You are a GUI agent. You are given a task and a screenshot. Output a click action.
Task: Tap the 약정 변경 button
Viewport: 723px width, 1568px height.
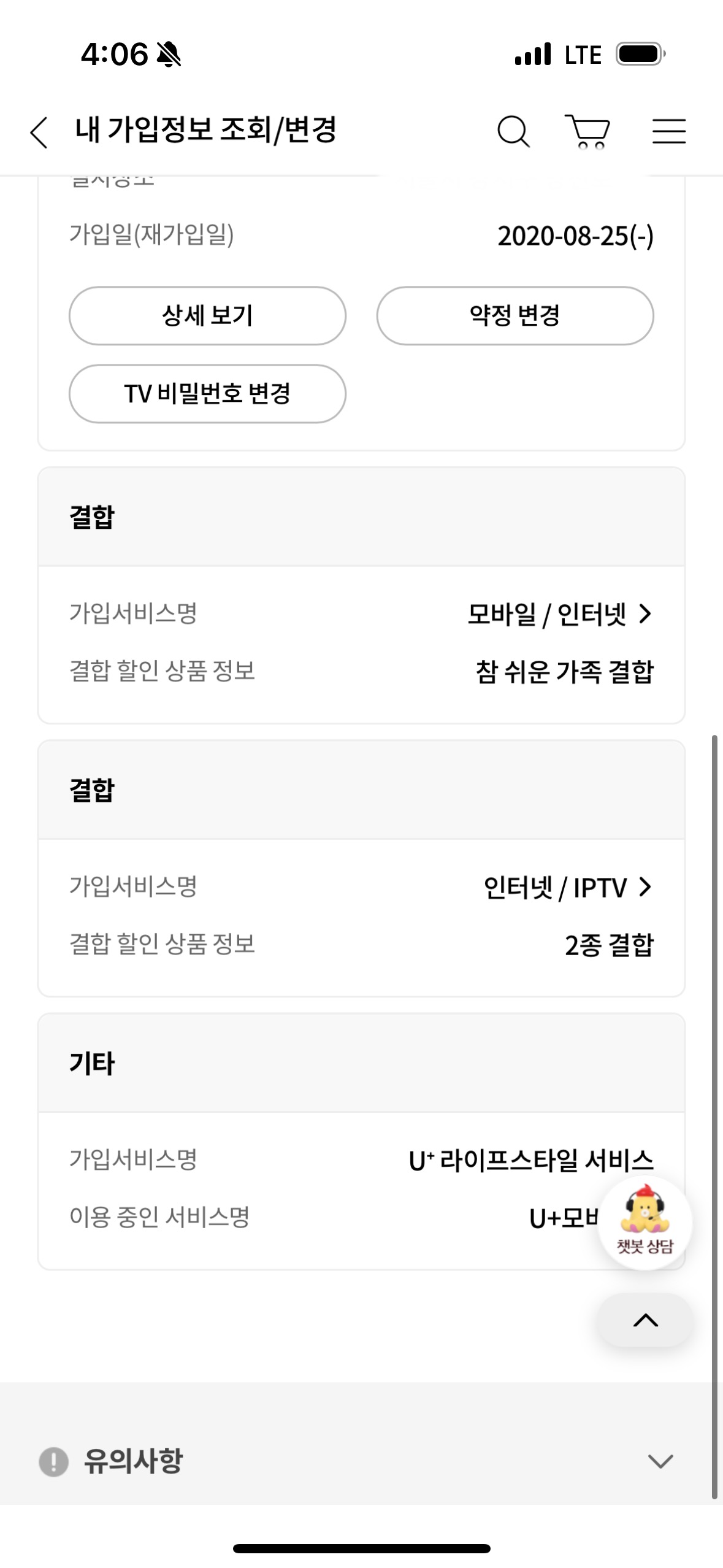click(515, 316)
